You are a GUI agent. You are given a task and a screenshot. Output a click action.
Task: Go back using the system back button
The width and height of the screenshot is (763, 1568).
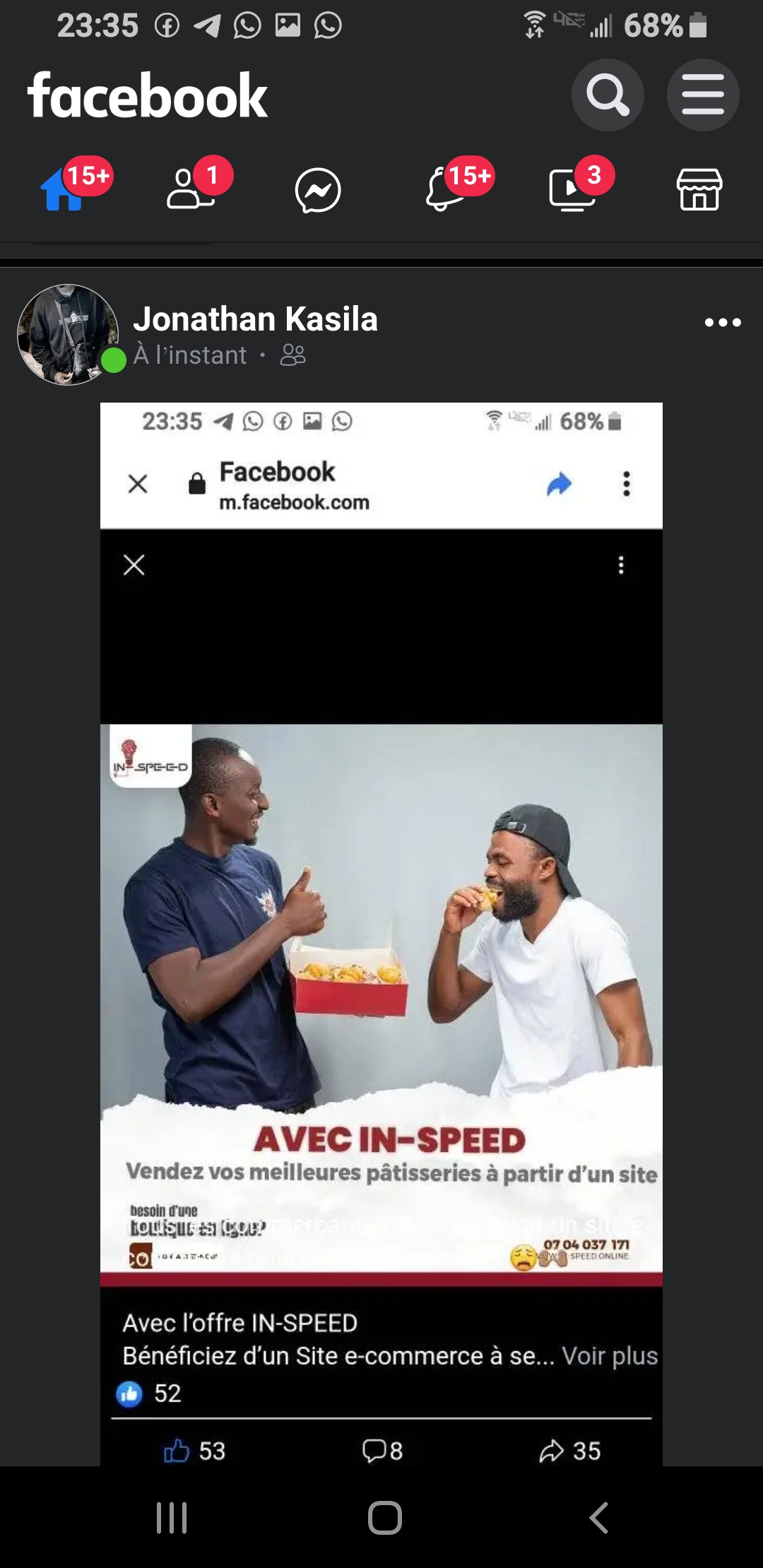(x=599, y=1517)
